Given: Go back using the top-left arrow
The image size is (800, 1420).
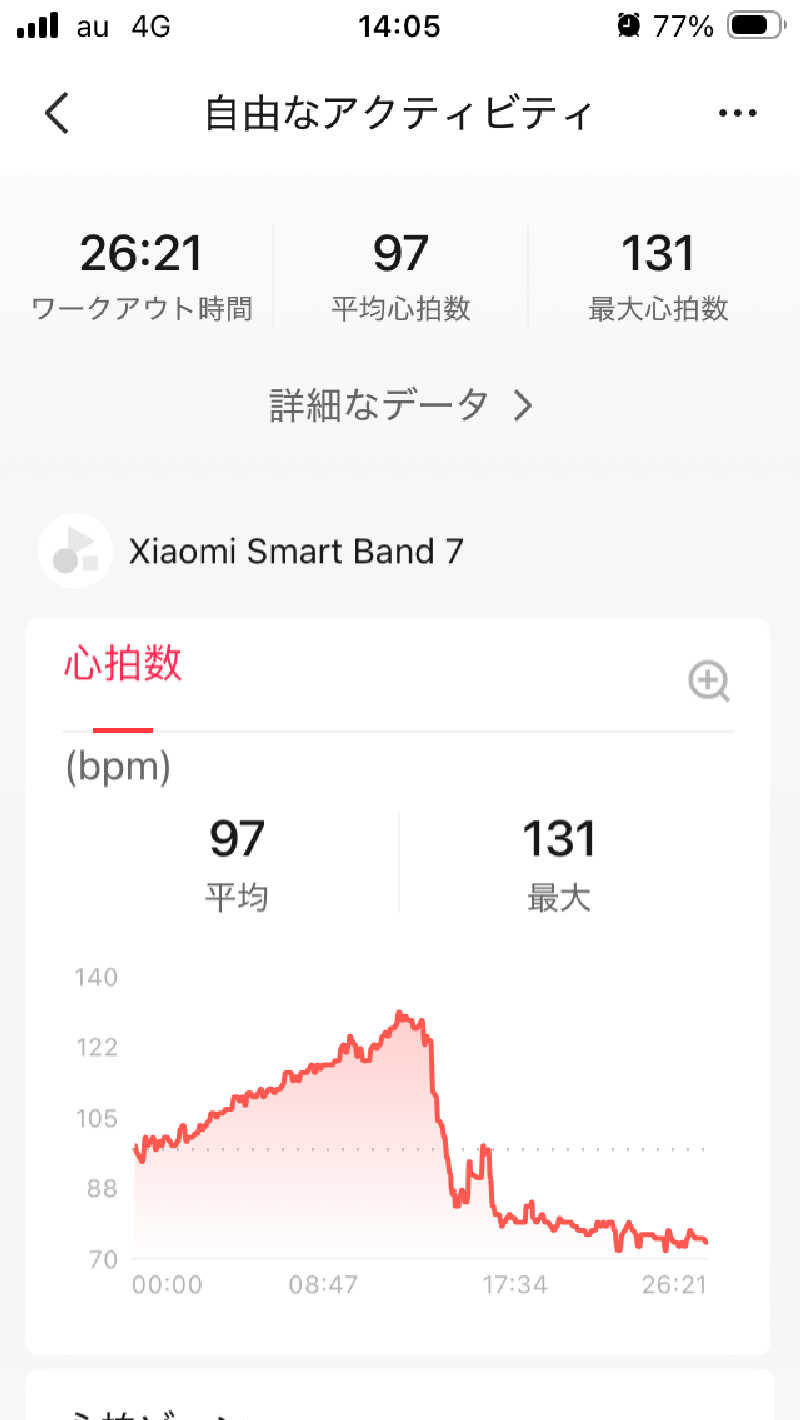Looking at the screenshot, I should point(58,113).
